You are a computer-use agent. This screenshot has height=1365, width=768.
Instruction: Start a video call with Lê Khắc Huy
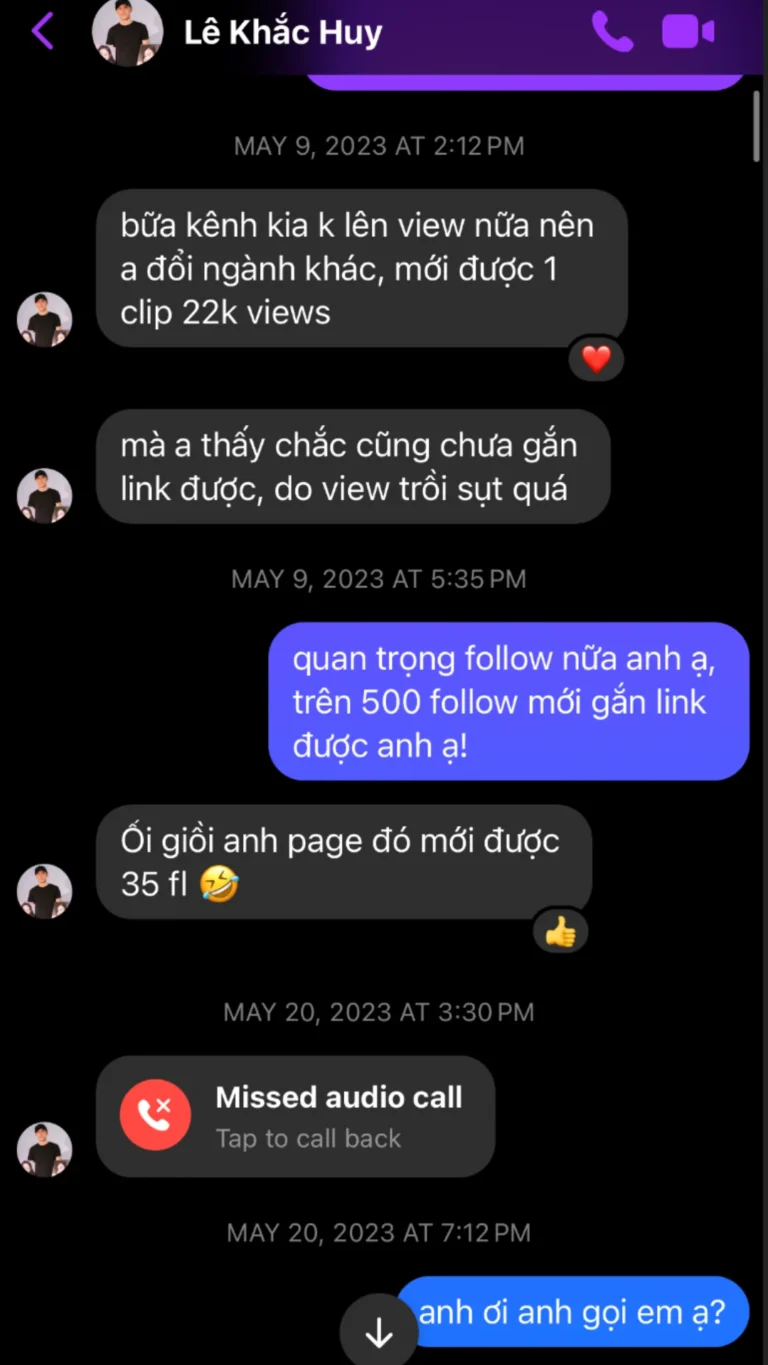688,31
